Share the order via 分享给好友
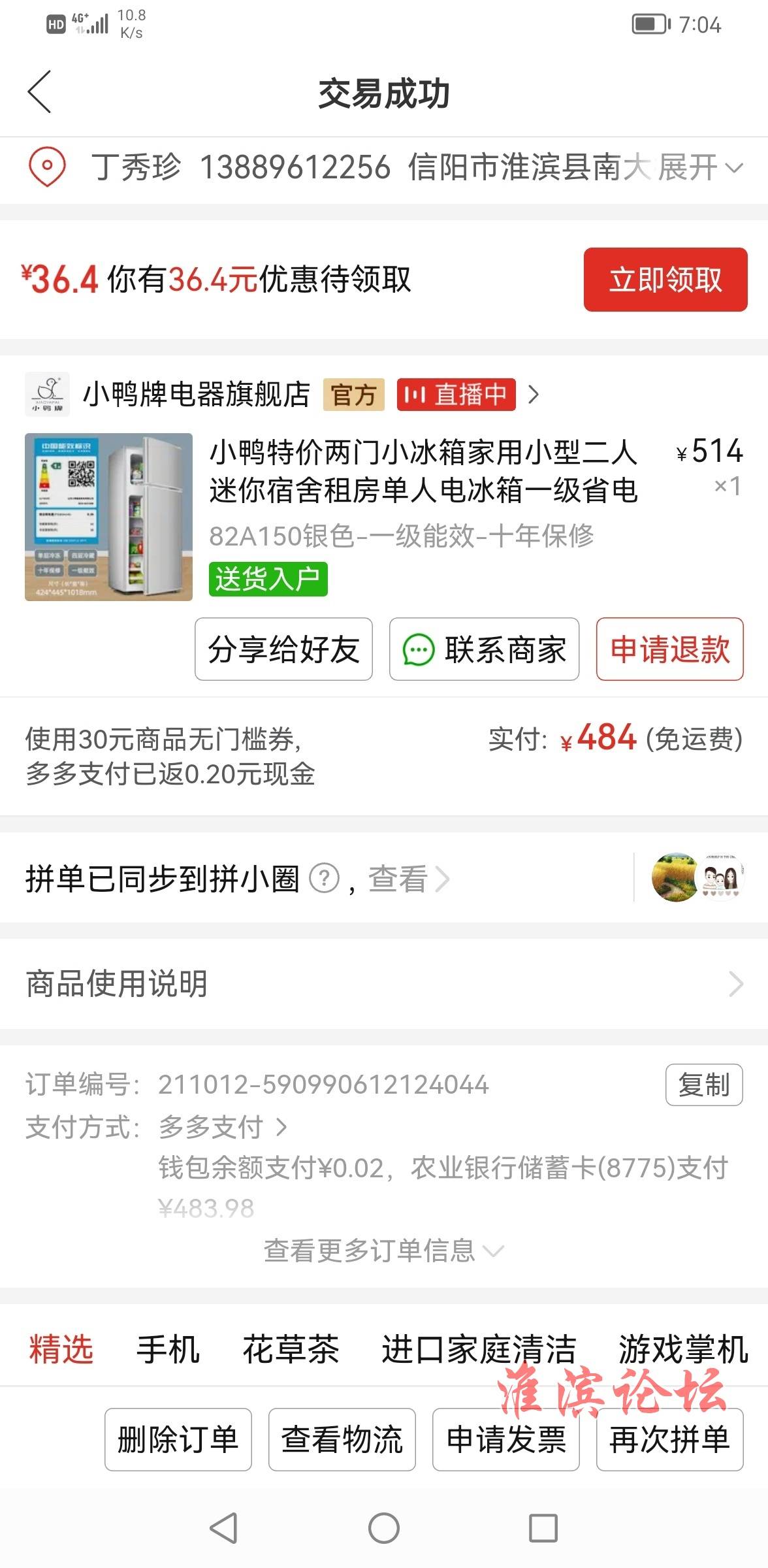768x1568 pixels. point(283,649)
